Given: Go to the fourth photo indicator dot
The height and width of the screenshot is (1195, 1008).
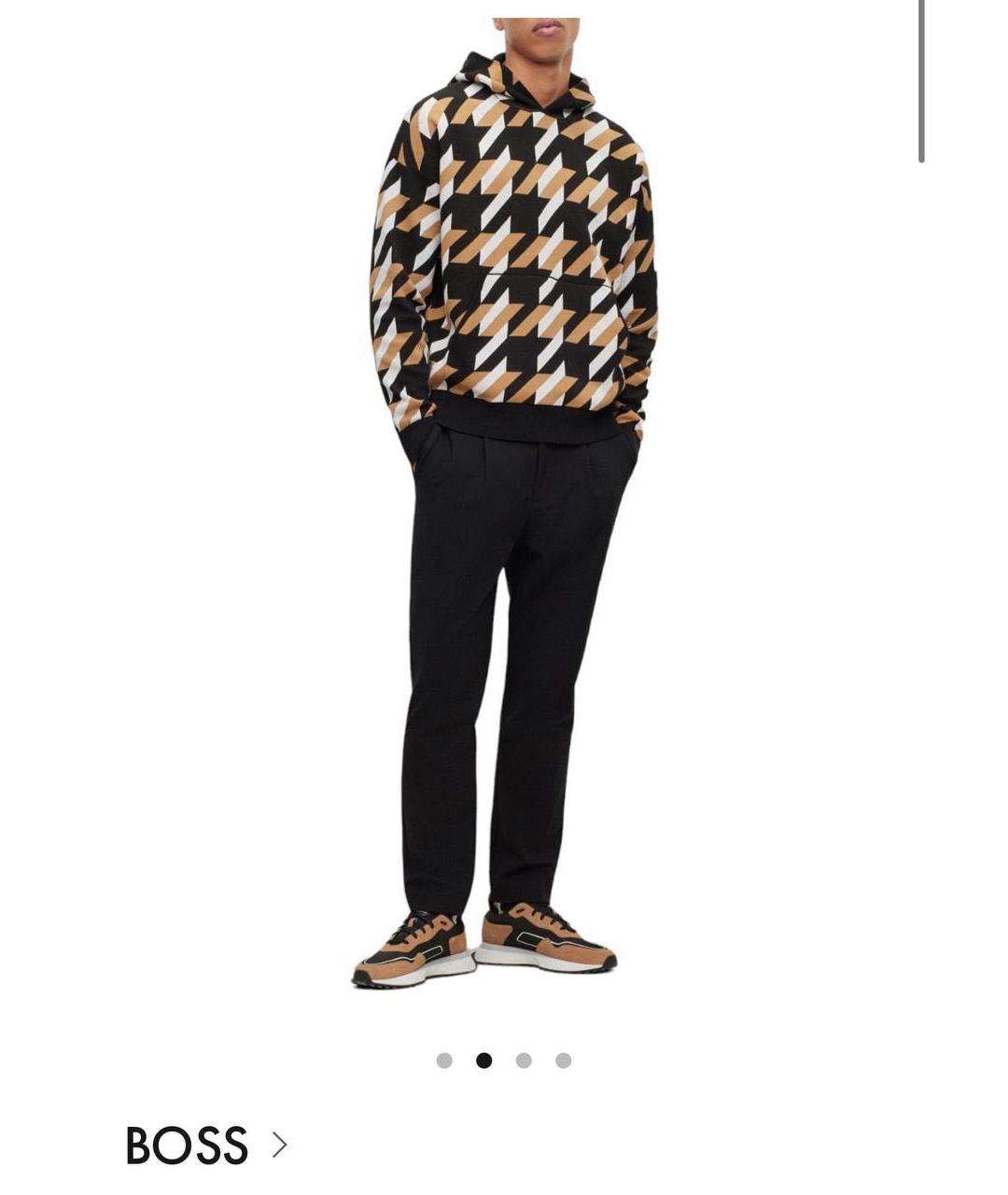Looking at the screenshot, I should click(563, 1061).
